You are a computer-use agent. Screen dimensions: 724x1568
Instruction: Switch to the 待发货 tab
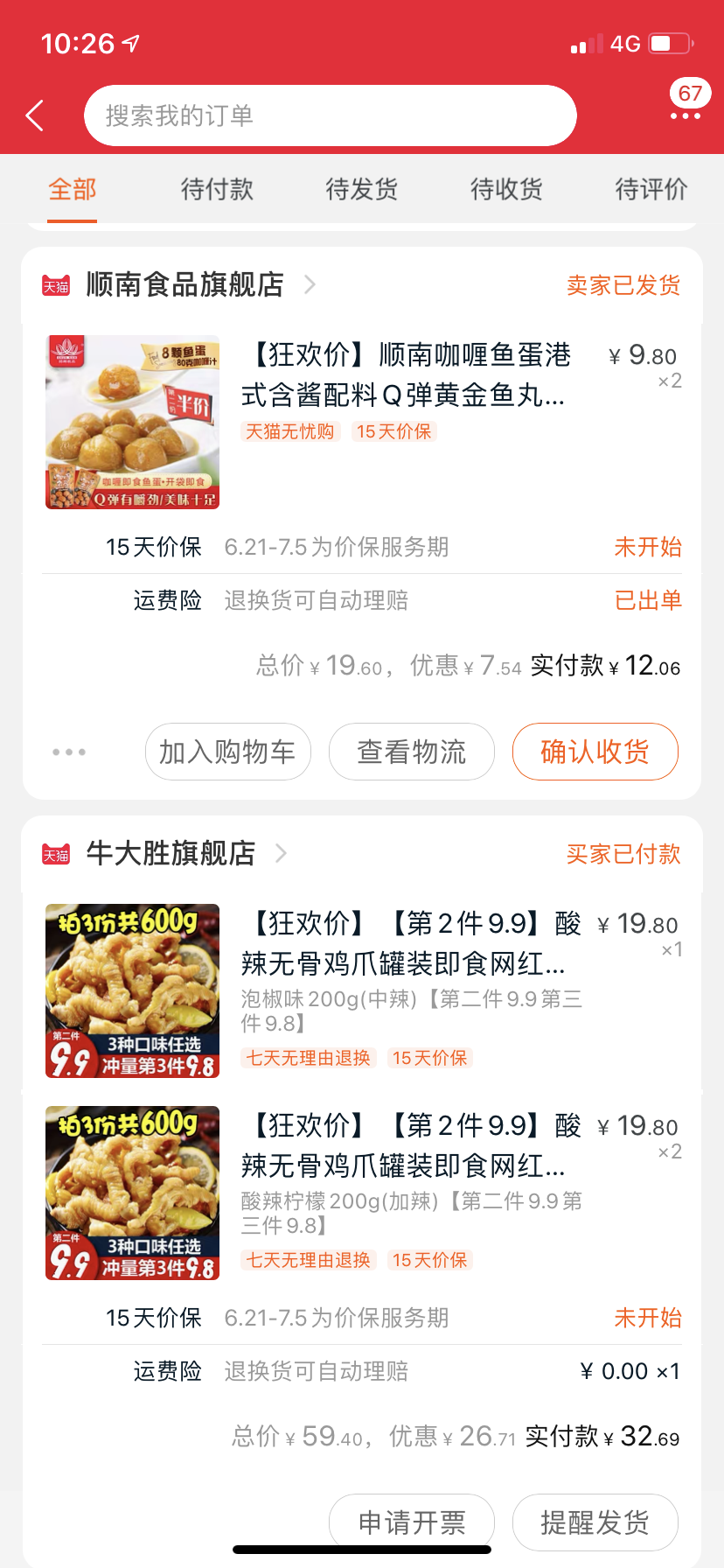[x=361, y=189]
